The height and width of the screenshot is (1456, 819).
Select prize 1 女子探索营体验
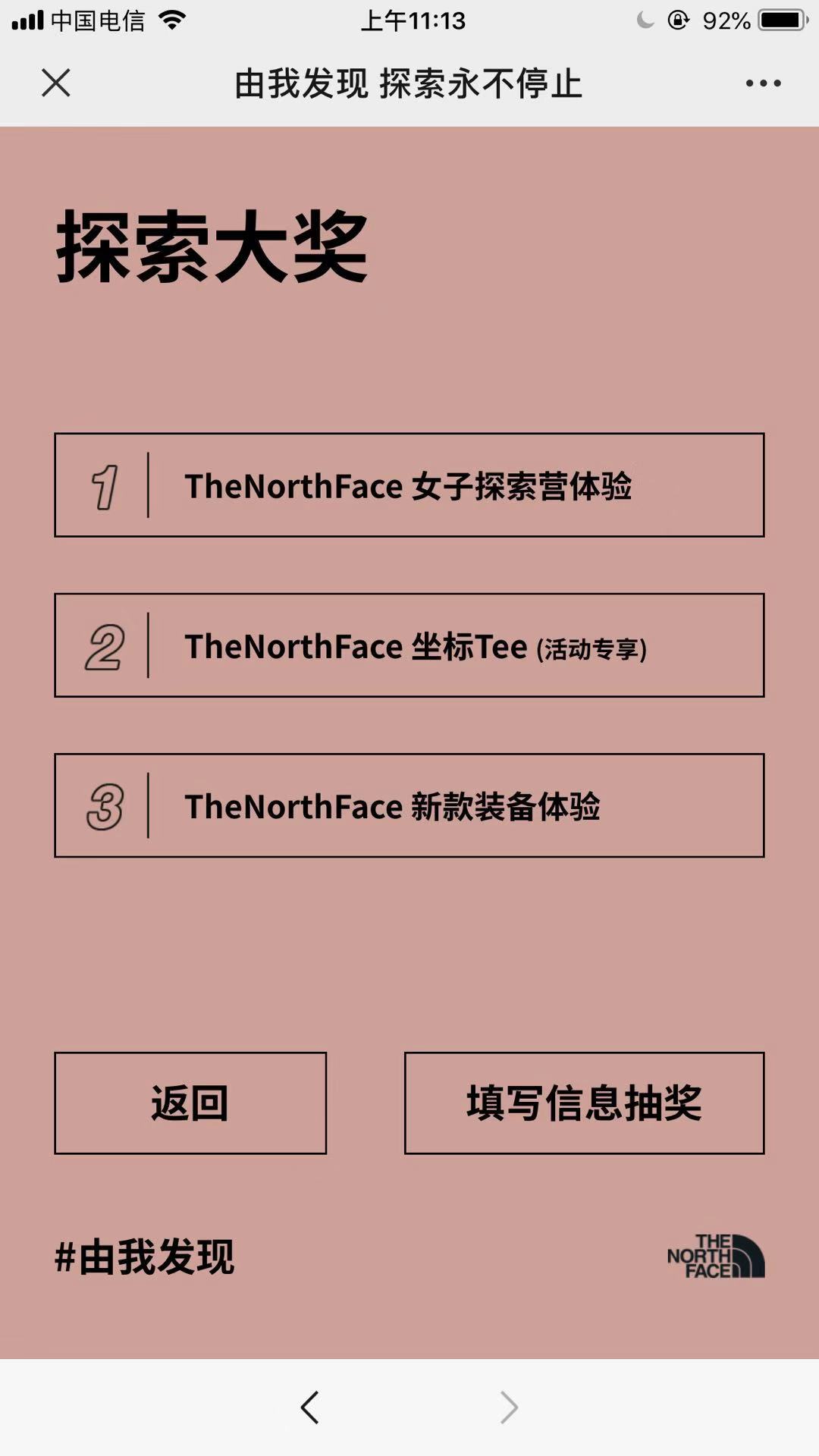[409, 485]
